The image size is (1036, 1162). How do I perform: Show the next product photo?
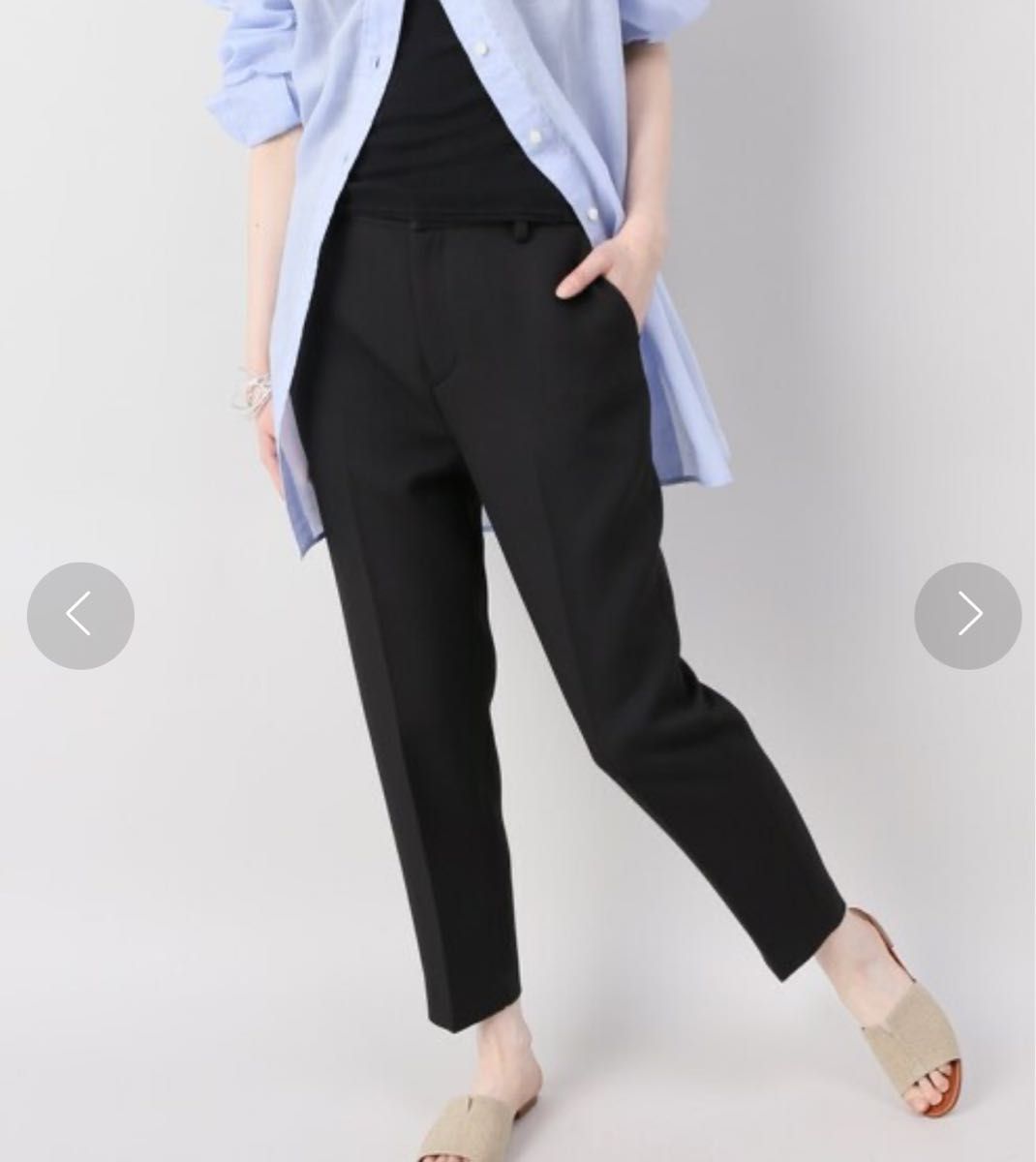[967, 615]
